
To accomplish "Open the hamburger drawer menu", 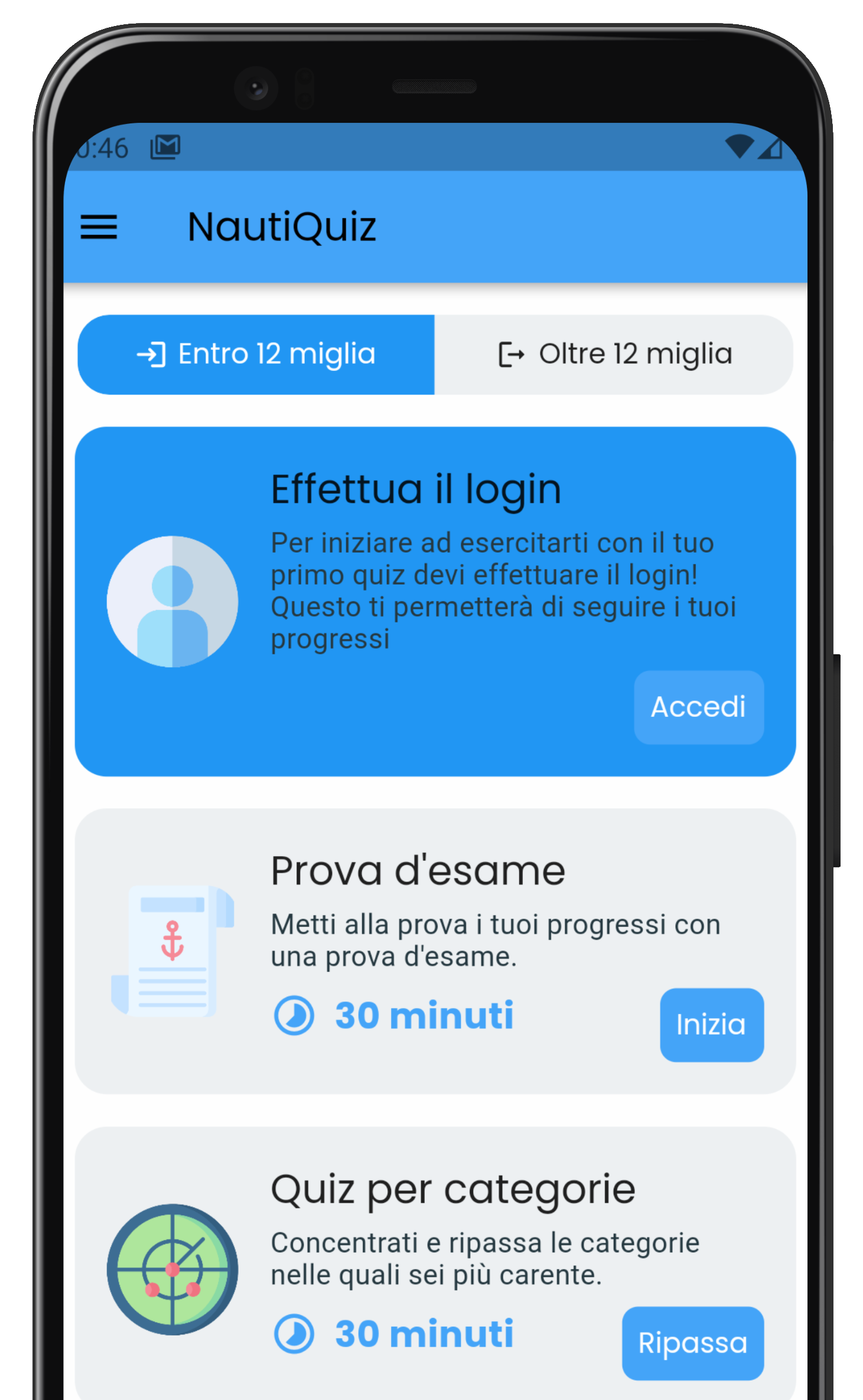I will (x=99, y=227).
